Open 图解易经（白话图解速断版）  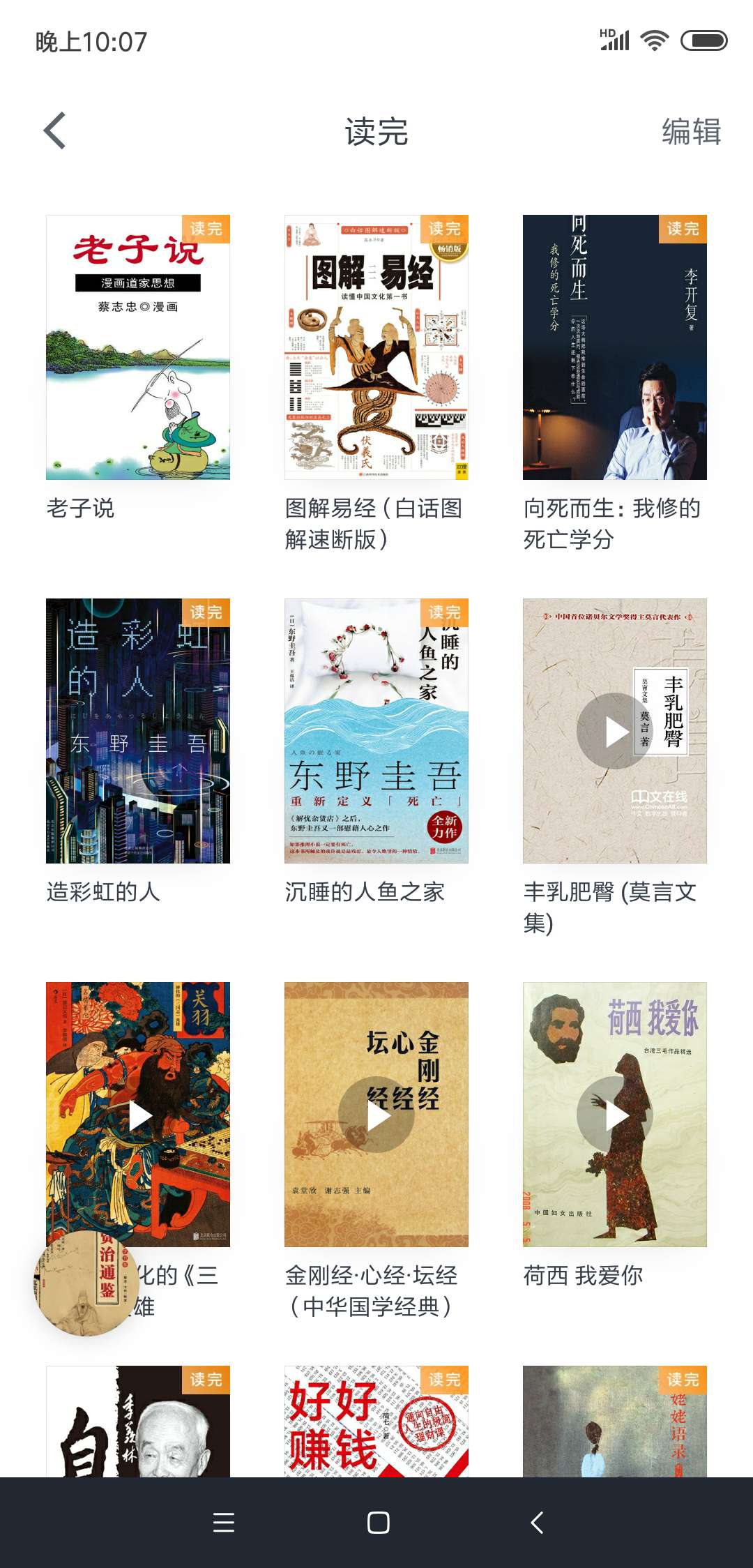click(376, 347)
